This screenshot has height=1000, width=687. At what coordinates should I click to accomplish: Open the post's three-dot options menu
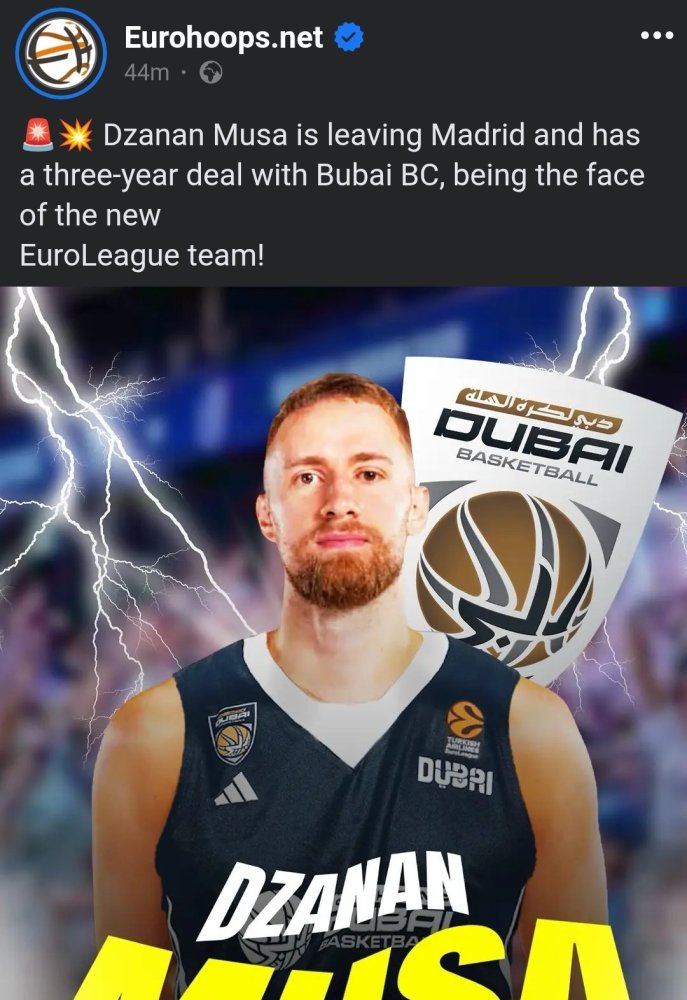656,36
